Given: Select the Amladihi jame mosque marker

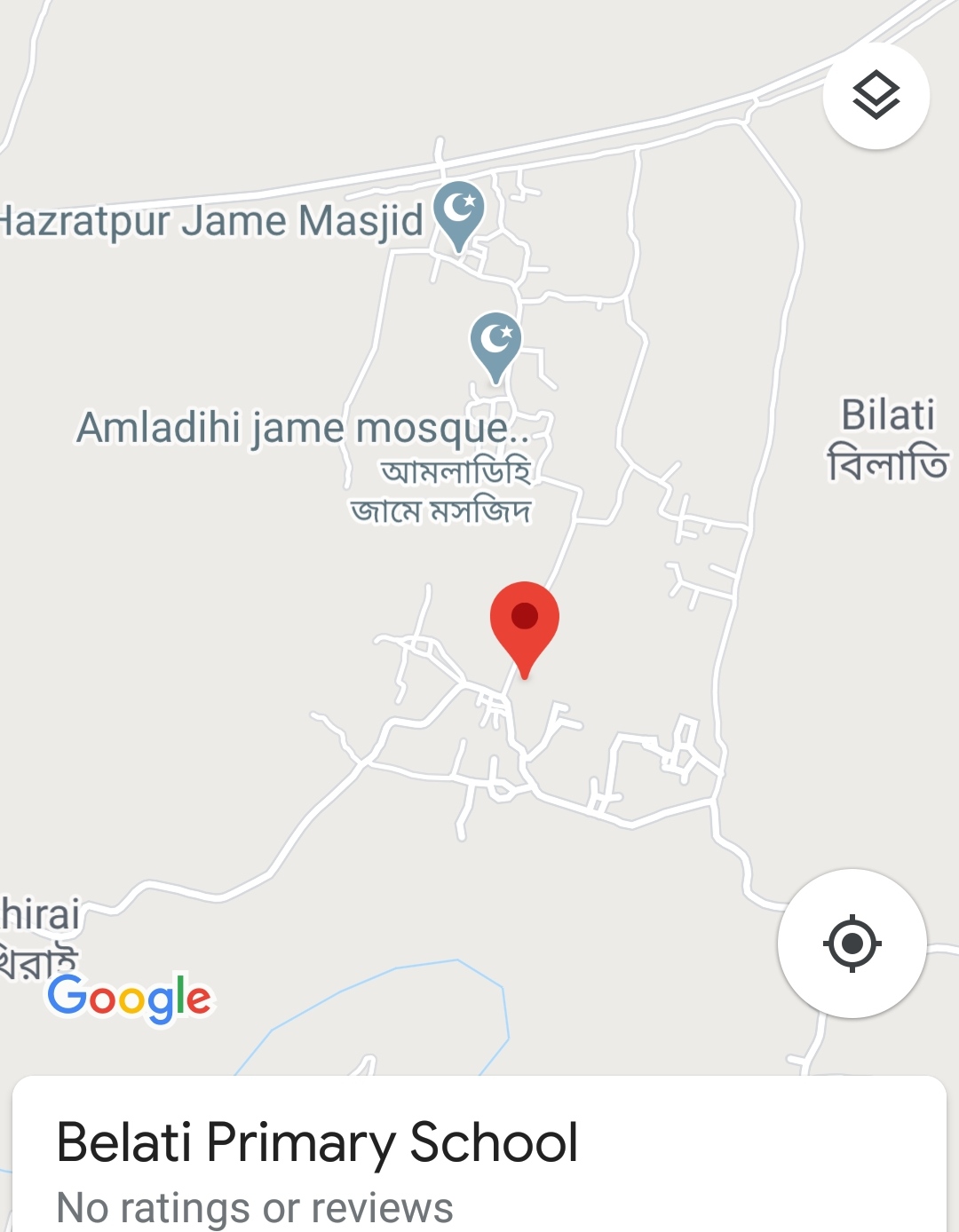Looking at the screenshot, I should click(x=495, y=342).
